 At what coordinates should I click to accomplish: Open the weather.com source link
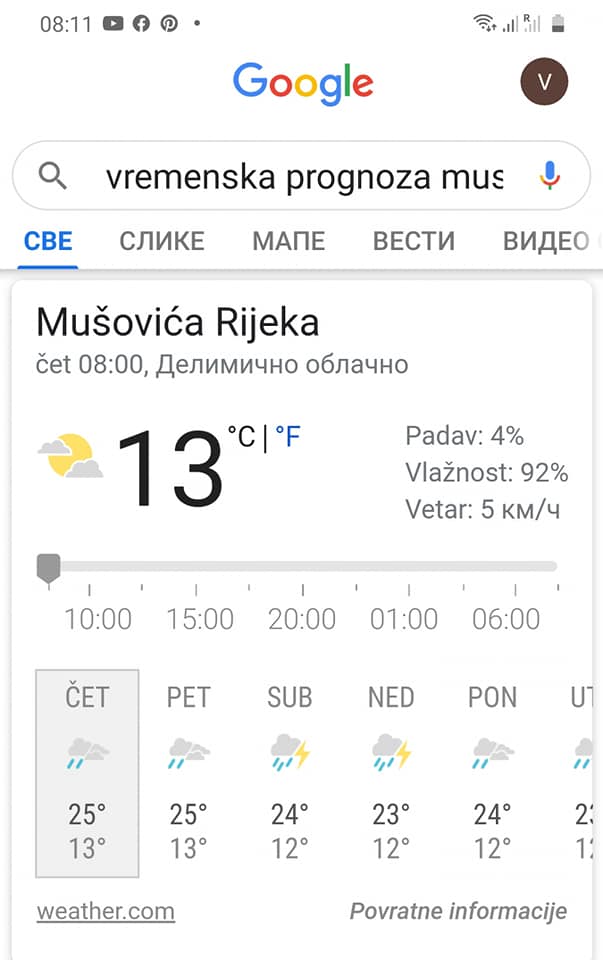(x=106, y=912)
